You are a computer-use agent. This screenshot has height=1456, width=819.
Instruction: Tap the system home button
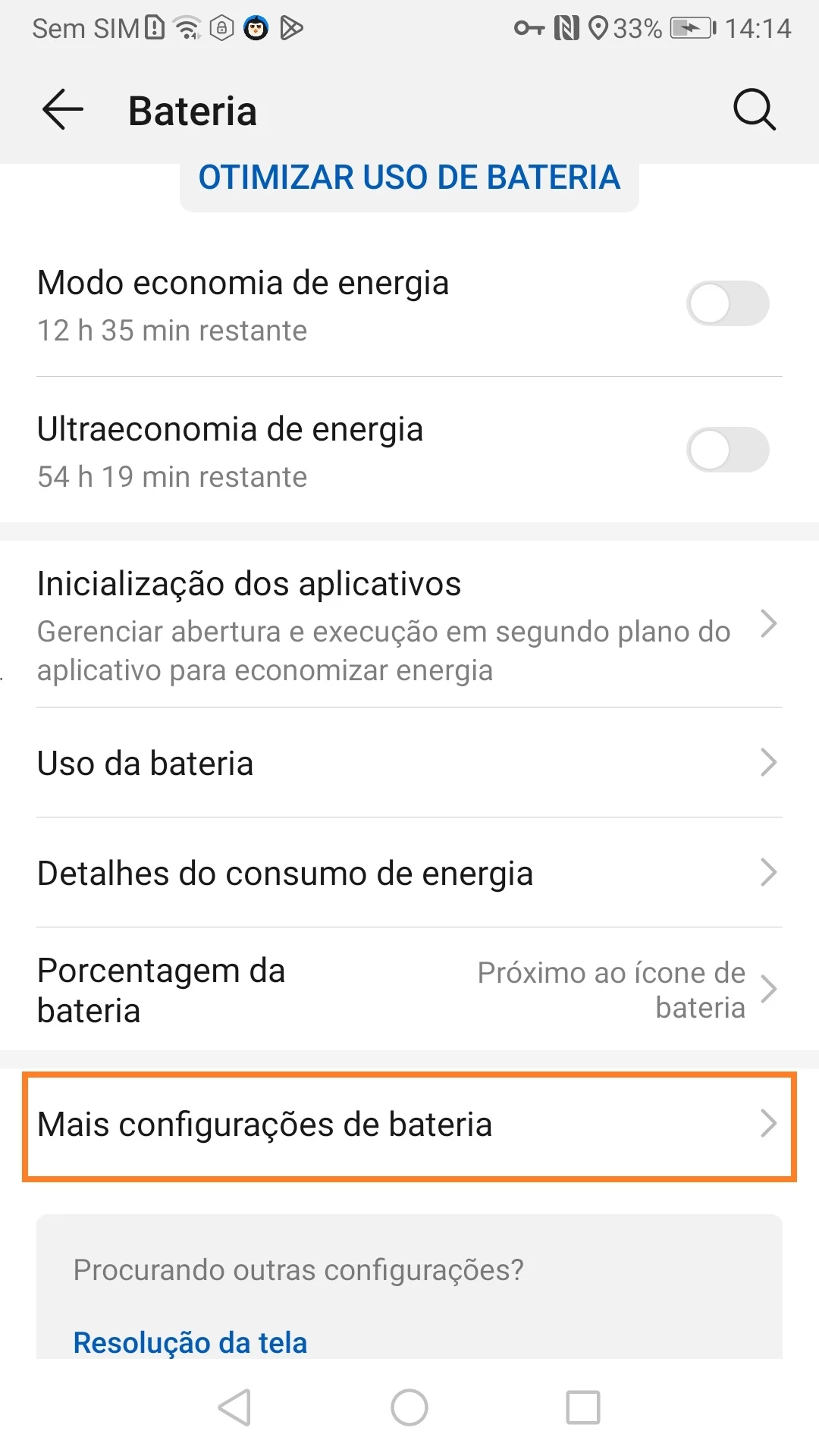coord(409,1407)
